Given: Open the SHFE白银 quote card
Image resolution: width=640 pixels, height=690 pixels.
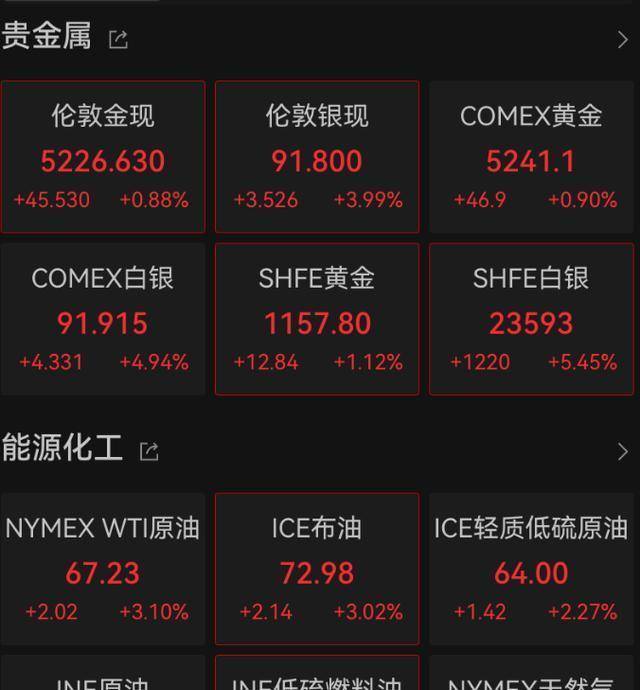Looking at the screenshot, I should click(x=531, y=320).
